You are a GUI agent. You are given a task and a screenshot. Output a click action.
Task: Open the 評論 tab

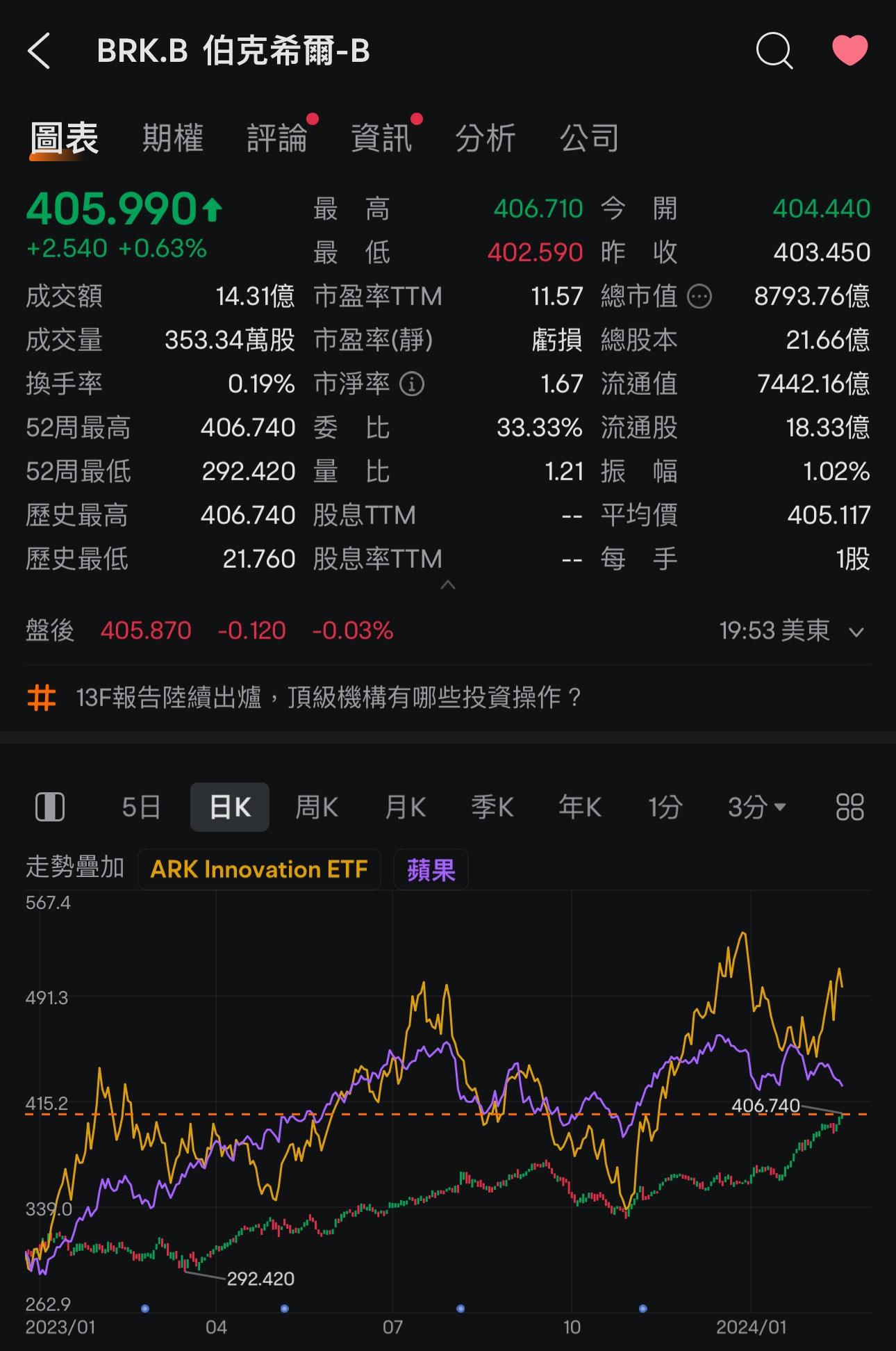277,138
